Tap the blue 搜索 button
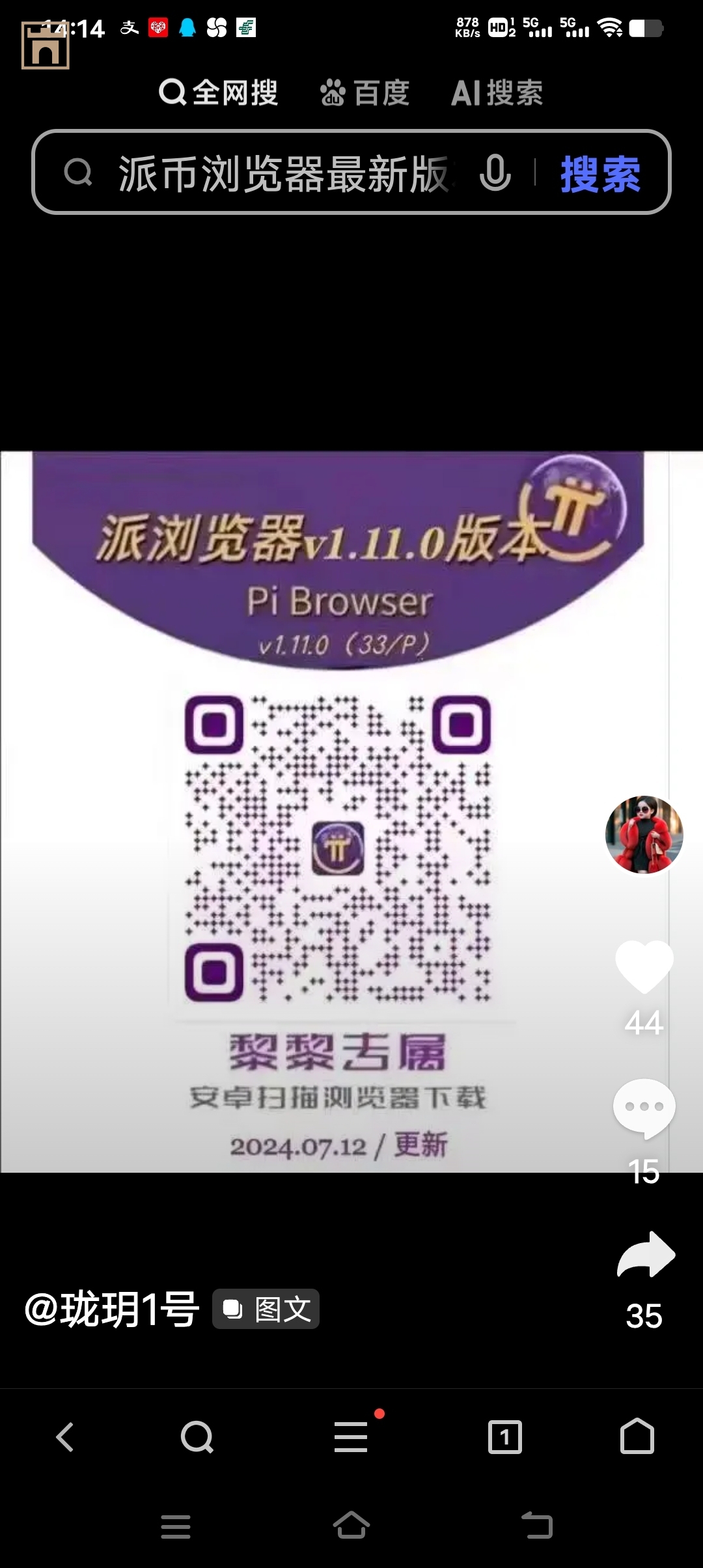The image size is (703, 1568). pos(600,175)
